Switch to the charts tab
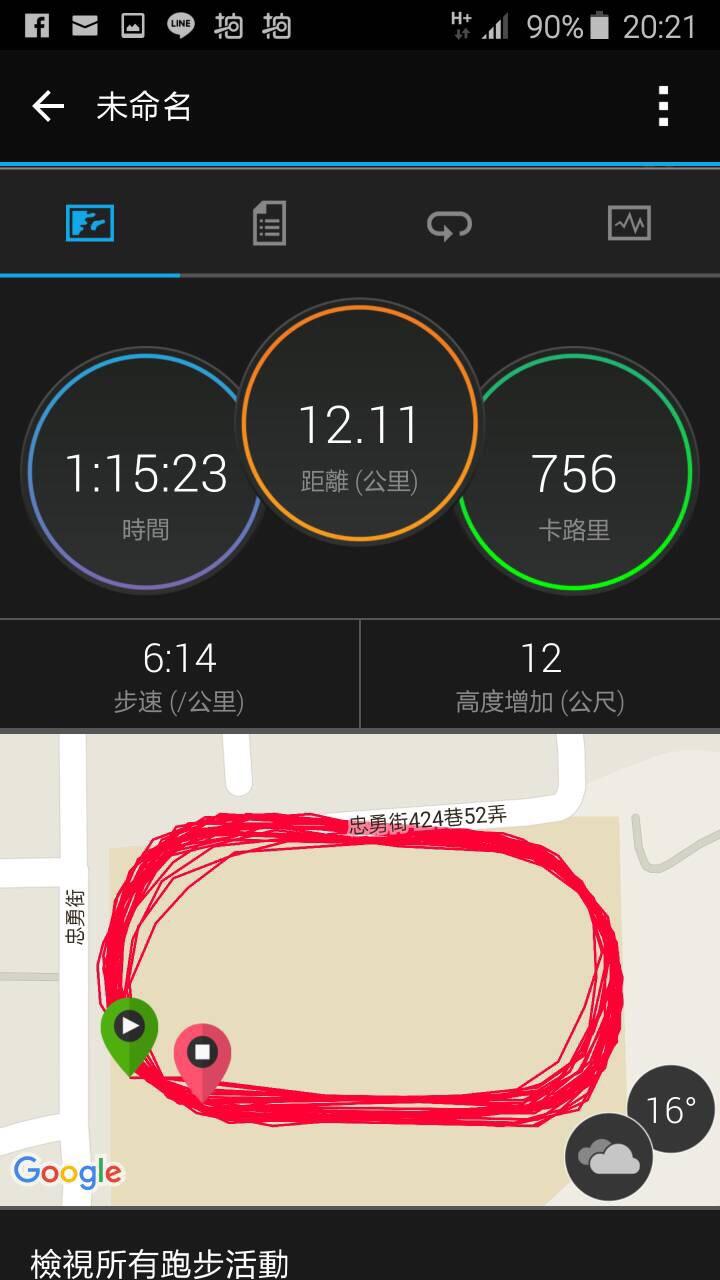This screenshot has height=1280, width=720. [629, 223]
